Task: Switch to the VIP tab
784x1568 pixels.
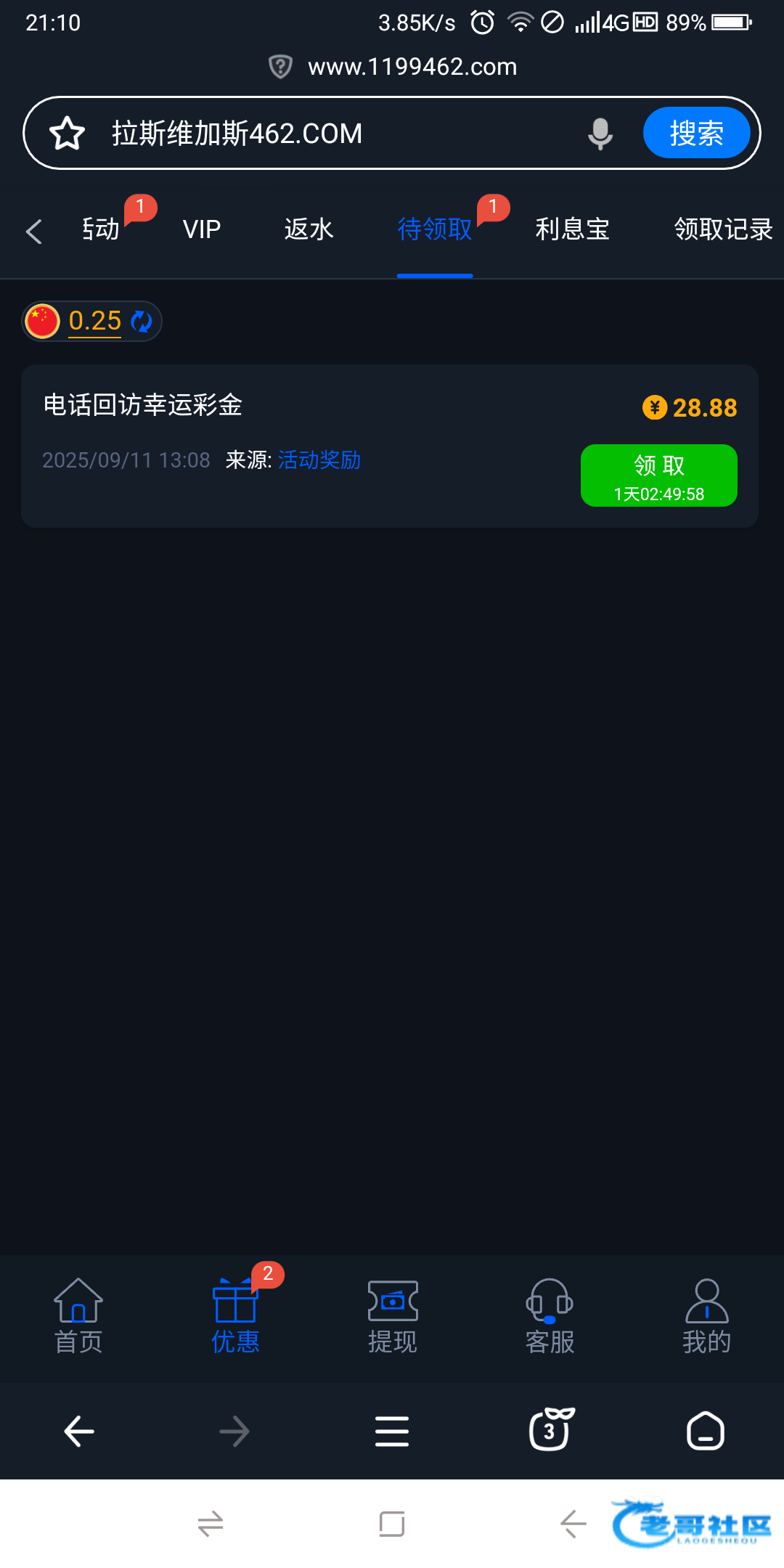Action: tap(202, 229)
